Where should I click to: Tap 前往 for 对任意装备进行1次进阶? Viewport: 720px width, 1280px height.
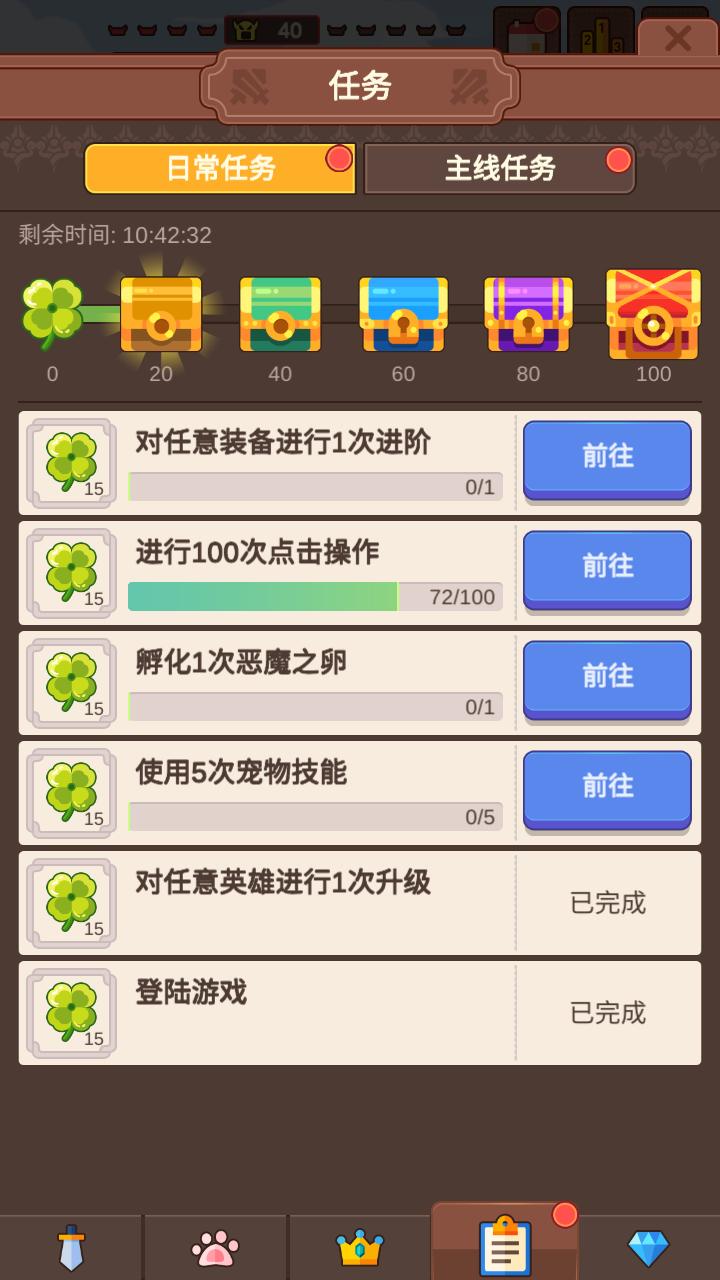(607, 457)
